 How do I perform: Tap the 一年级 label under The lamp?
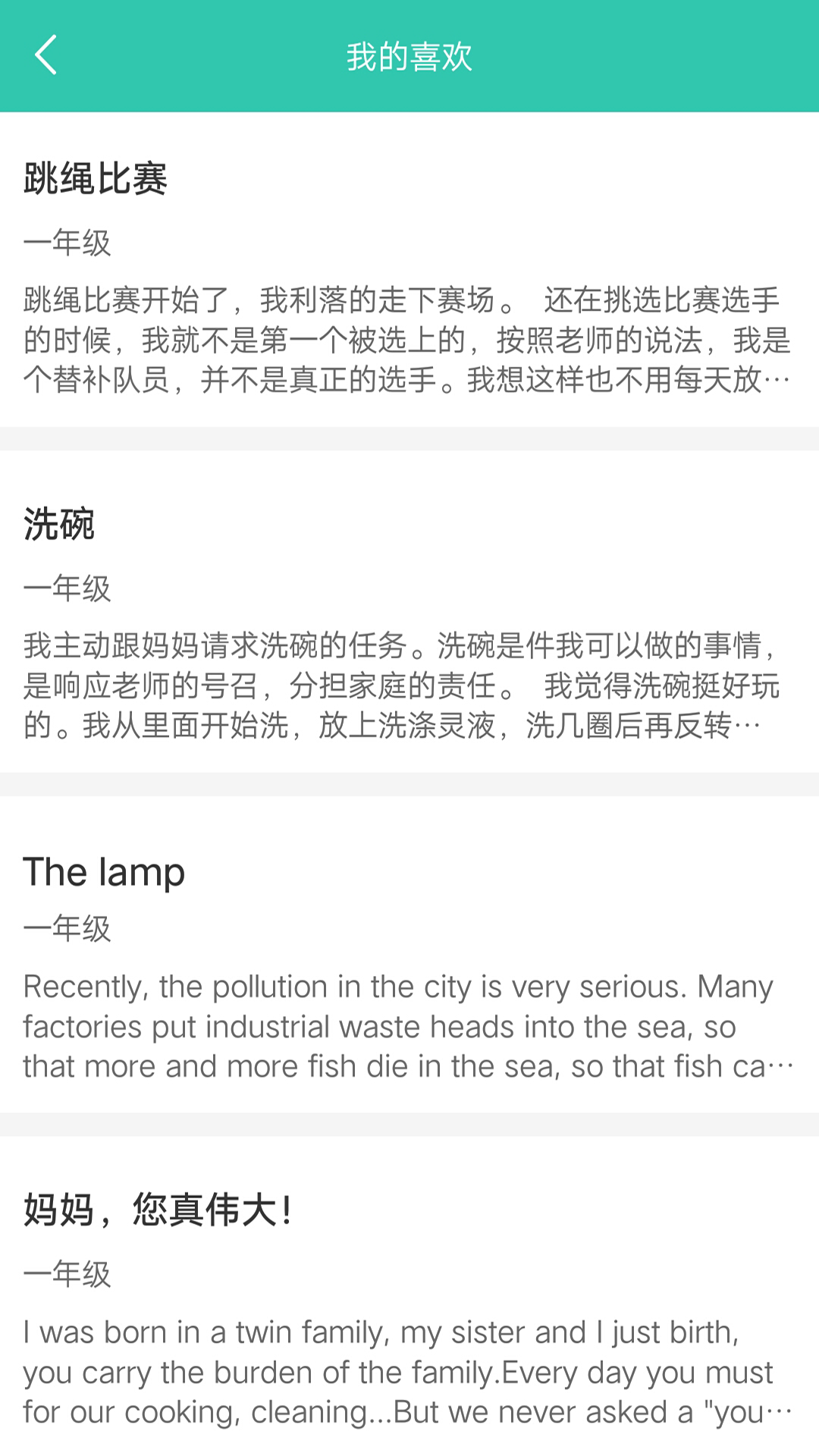point(67,929)
